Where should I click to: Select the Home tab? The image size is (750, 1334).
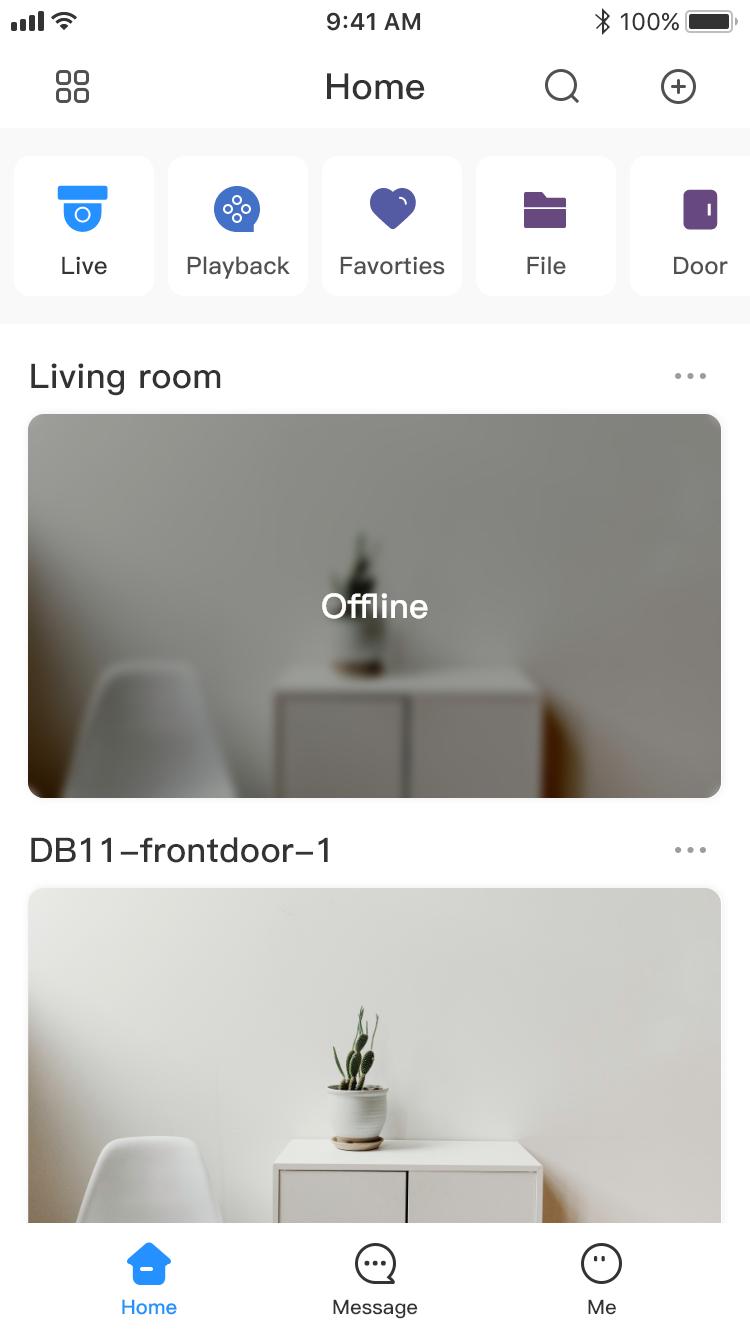[x=149, y=1280]
